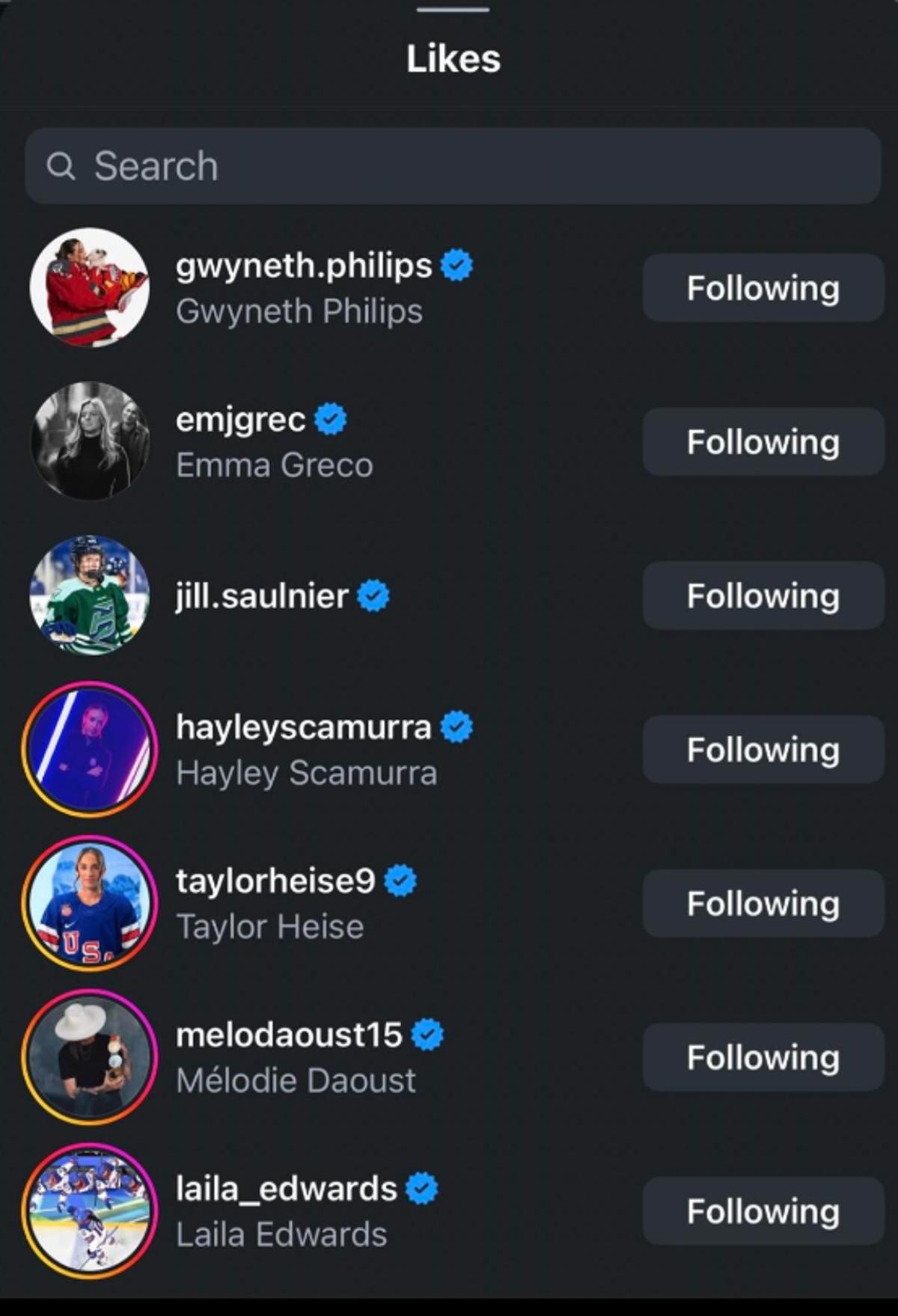Tap Following button for Mélodie Daoust
The image size is (898, 1316).
(x=763, y=1057)
